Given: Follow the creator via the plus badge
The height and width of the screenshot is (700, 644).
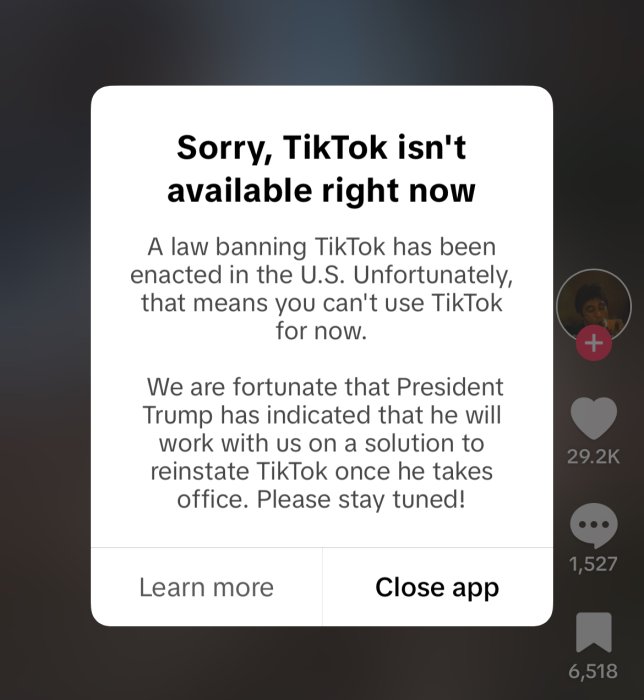Looking at the screenshot, I should pyautogui.click(x=593, y=344).
